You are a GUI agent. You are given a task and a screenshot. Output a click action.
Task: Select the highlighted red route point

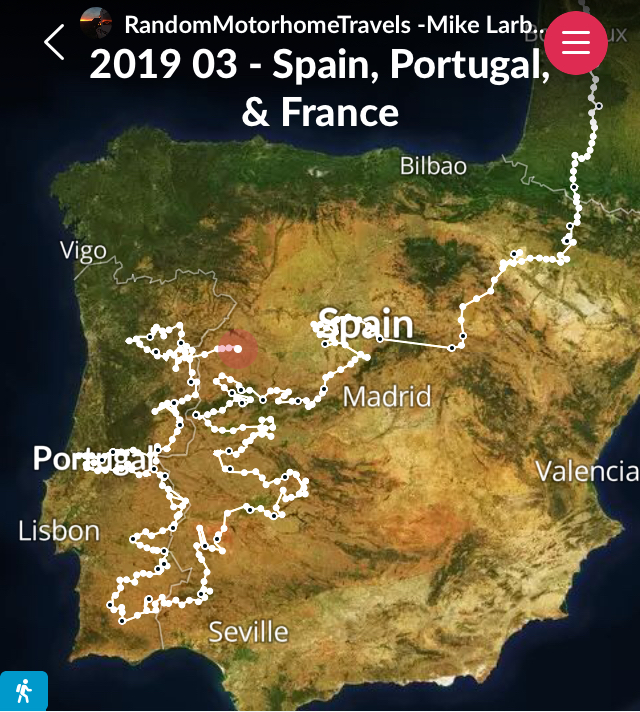pyautogui.click(x=238, y=349)
